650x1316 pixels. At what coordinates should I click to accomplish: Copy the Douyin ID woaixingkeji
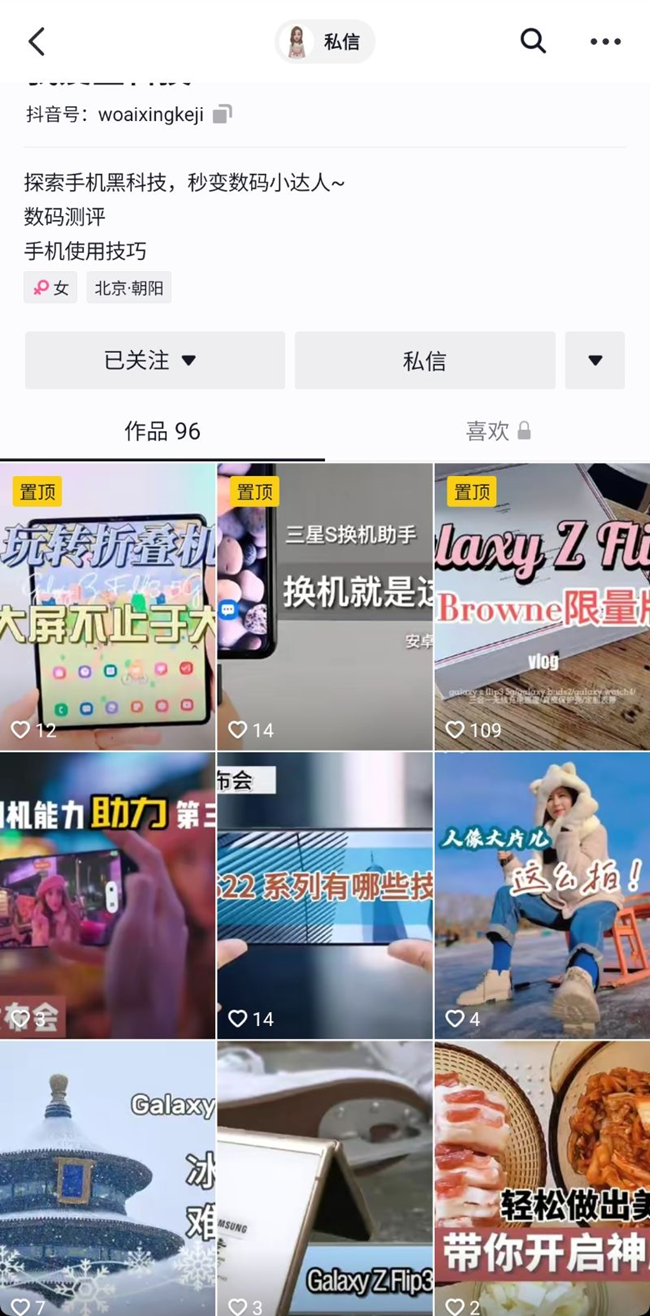[222, 114]
